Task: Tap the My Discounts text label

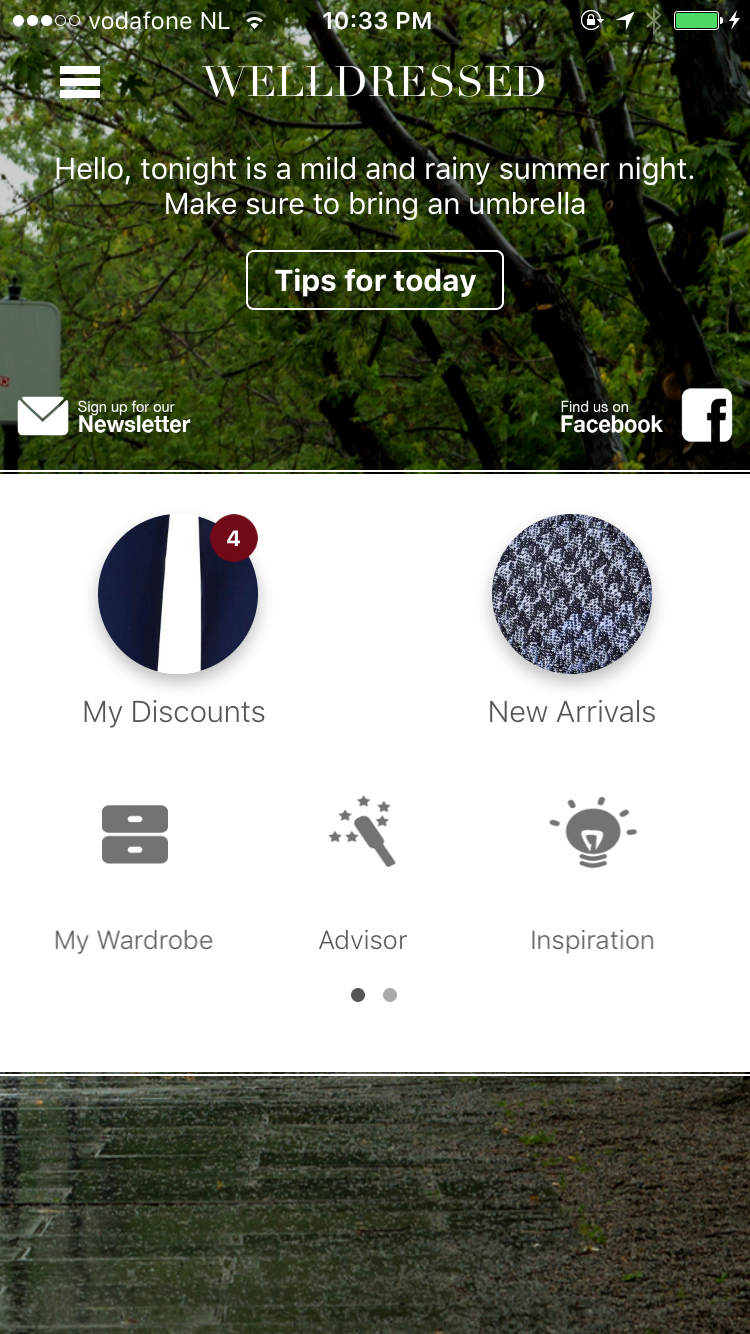Action: click(x=174, y=711)
